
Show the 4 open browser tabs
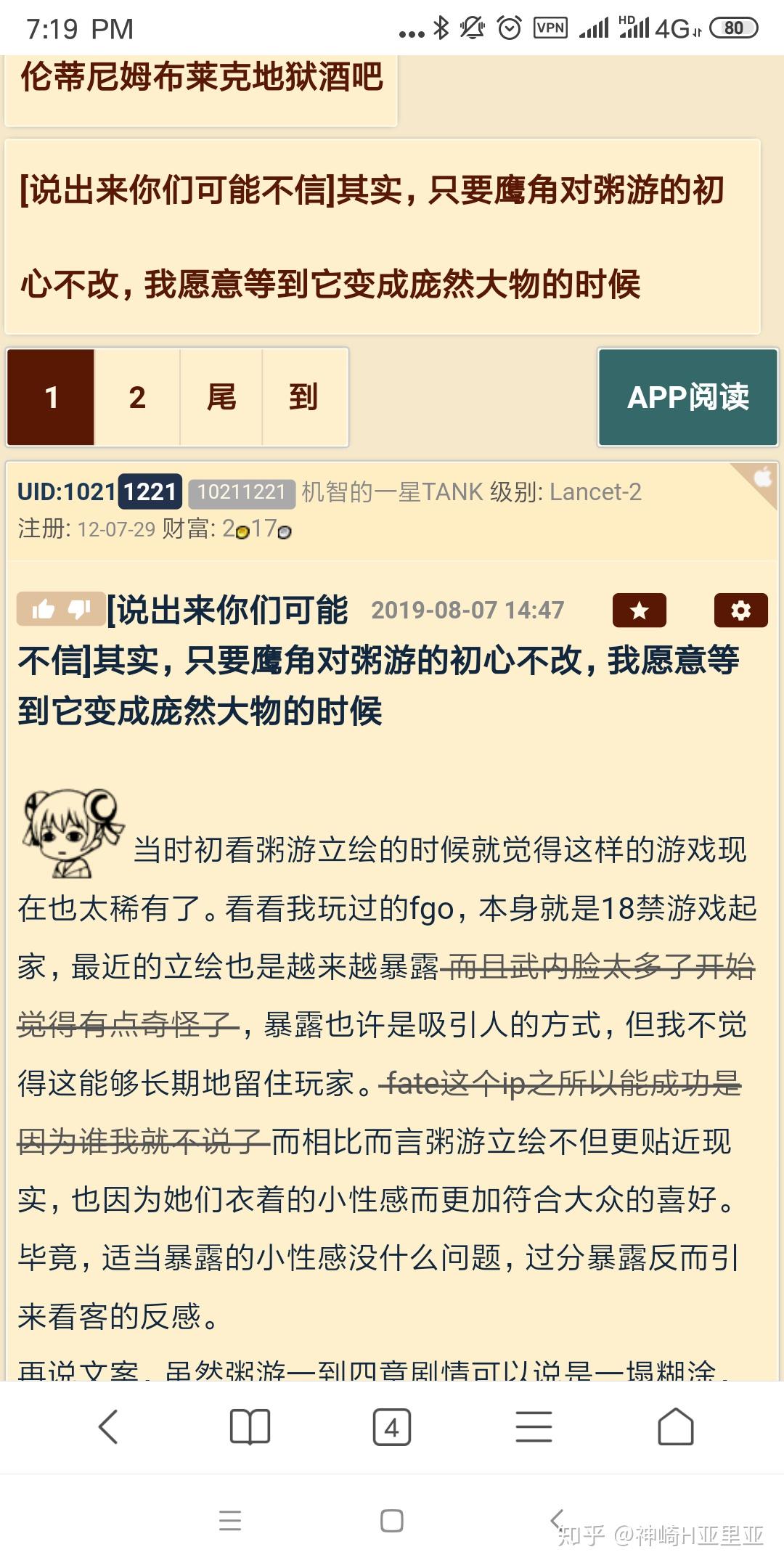[x=392, y=1426]
